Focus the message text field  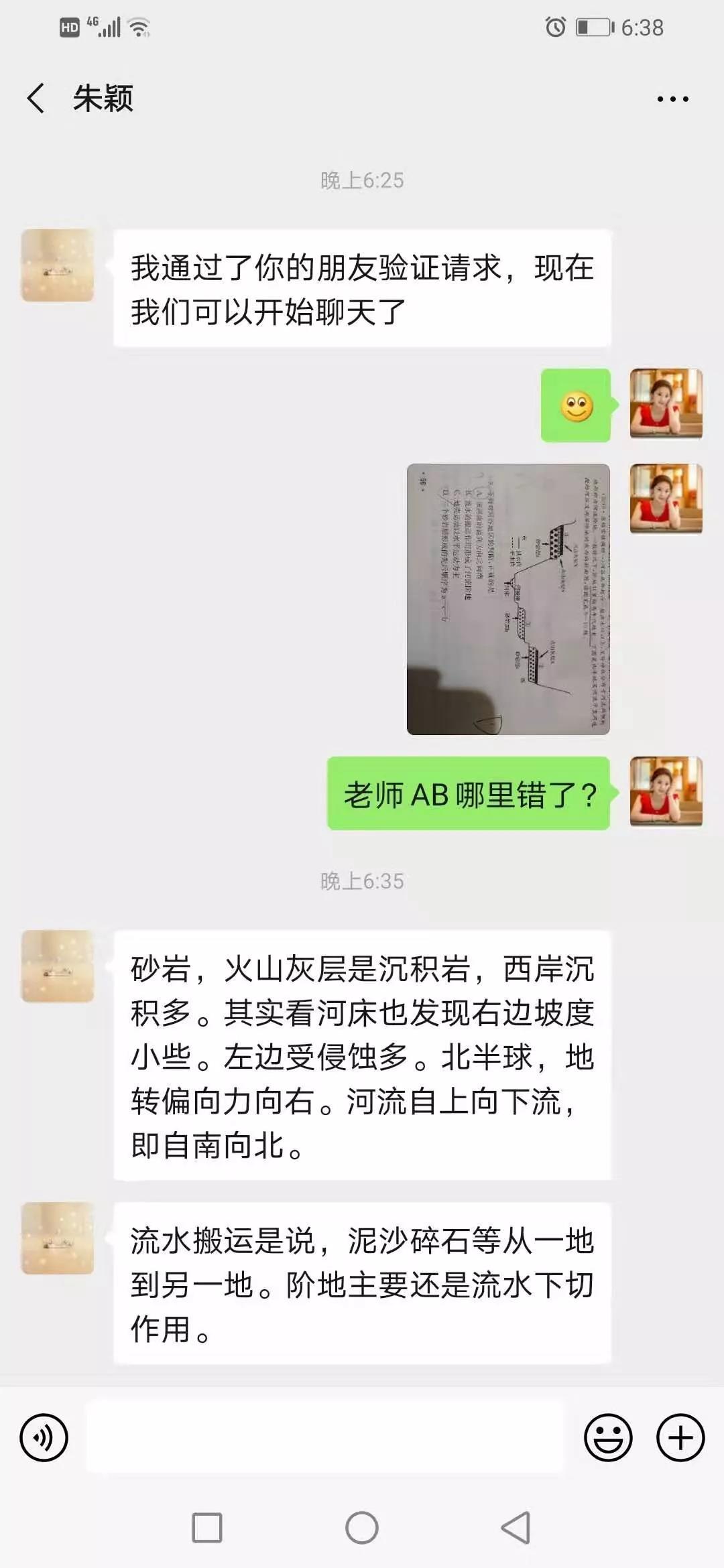[x=325, y=1437]
